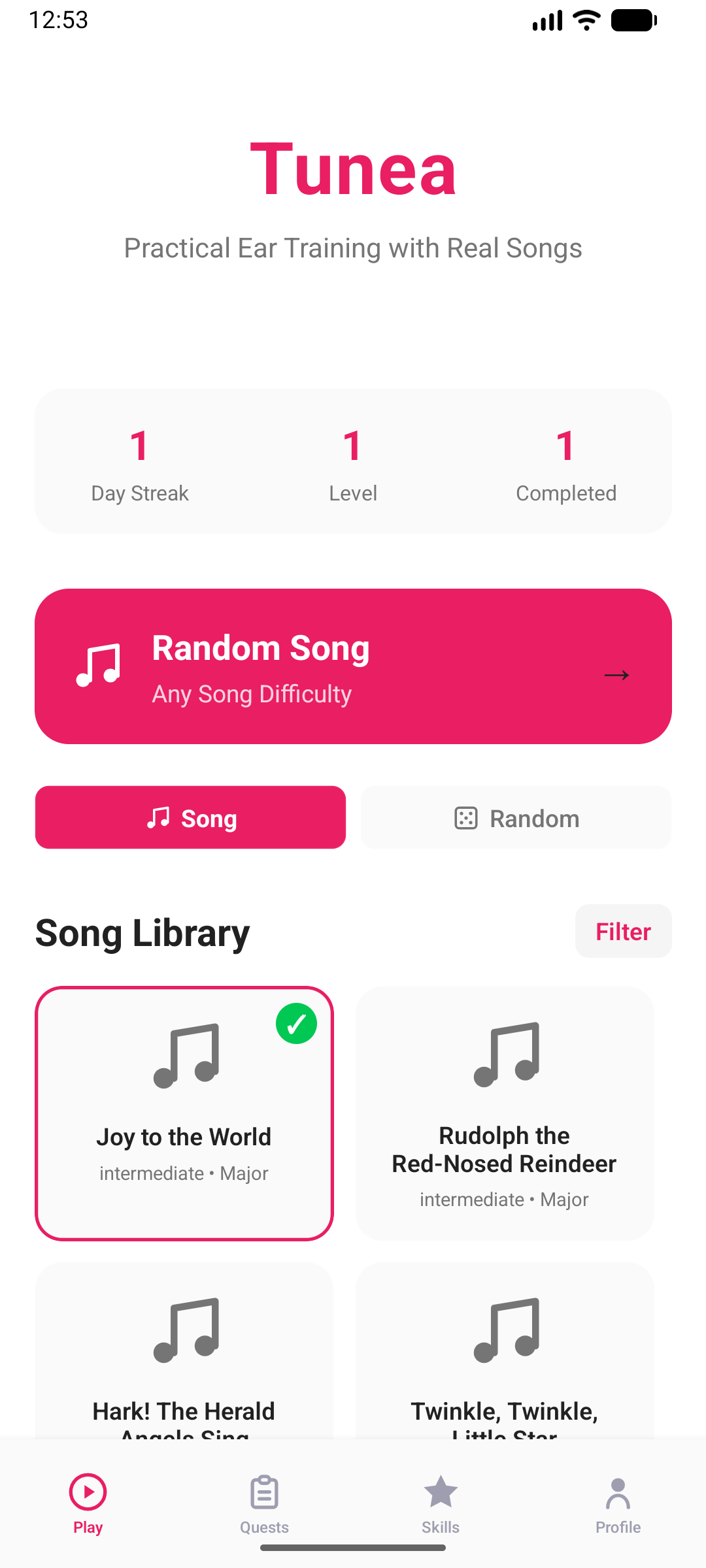Open Hark! The Herald Angels Sing
Image resolution: width=706 pixels, height=1568 pixels.
point(184,1352)
